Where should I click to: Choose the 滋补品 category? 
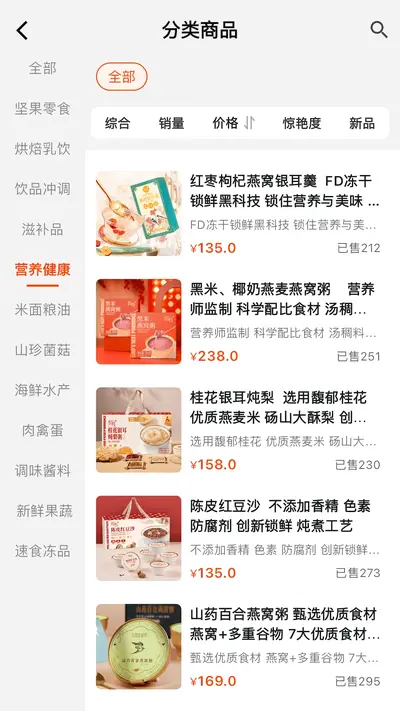click(43, 229)
